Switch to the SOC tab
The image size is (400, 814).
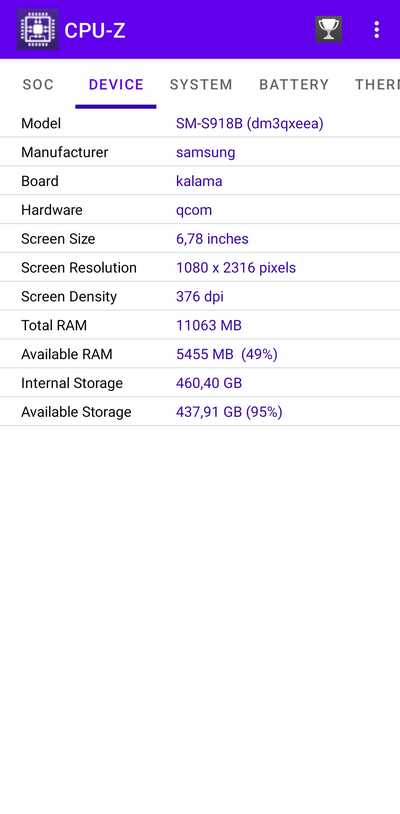tap(38, 85)
